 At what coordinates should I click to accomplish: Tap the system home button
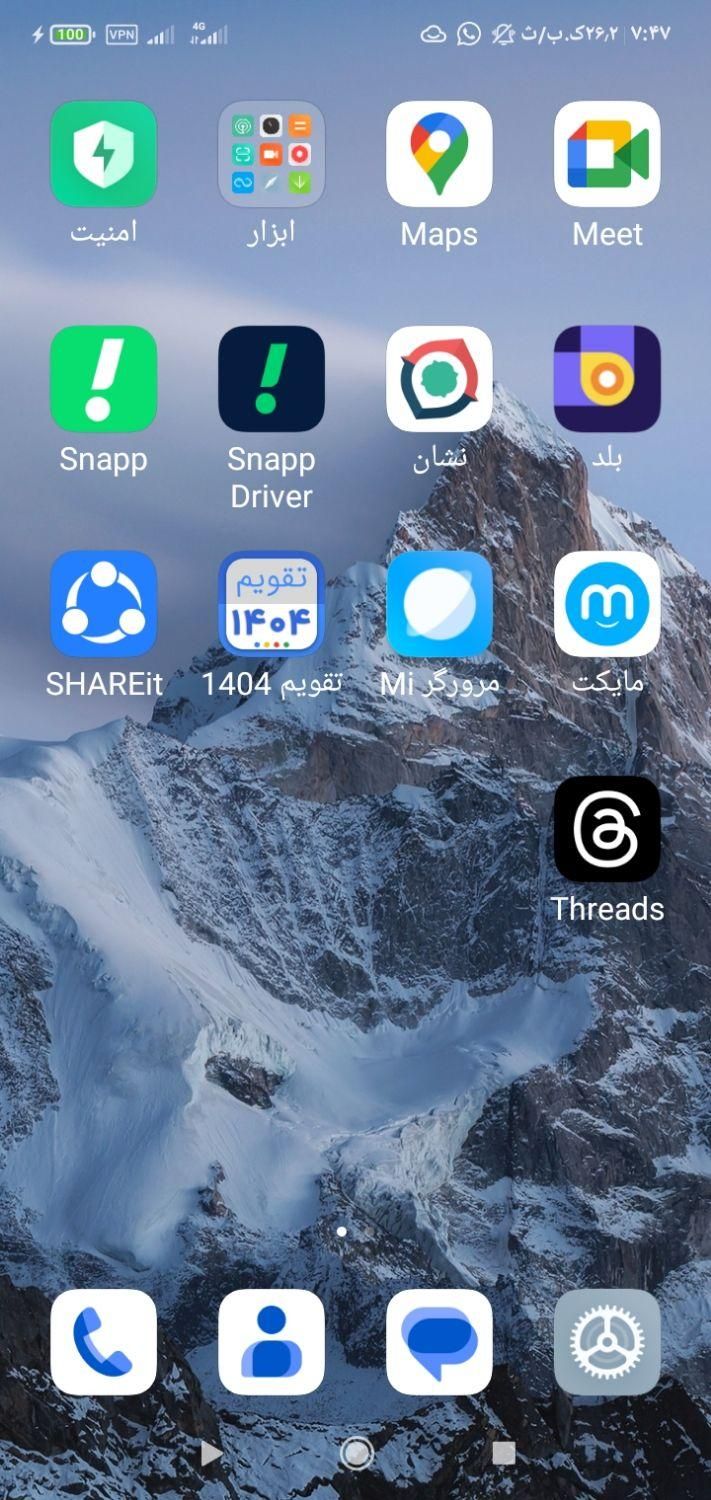(x=356, y=1453)
